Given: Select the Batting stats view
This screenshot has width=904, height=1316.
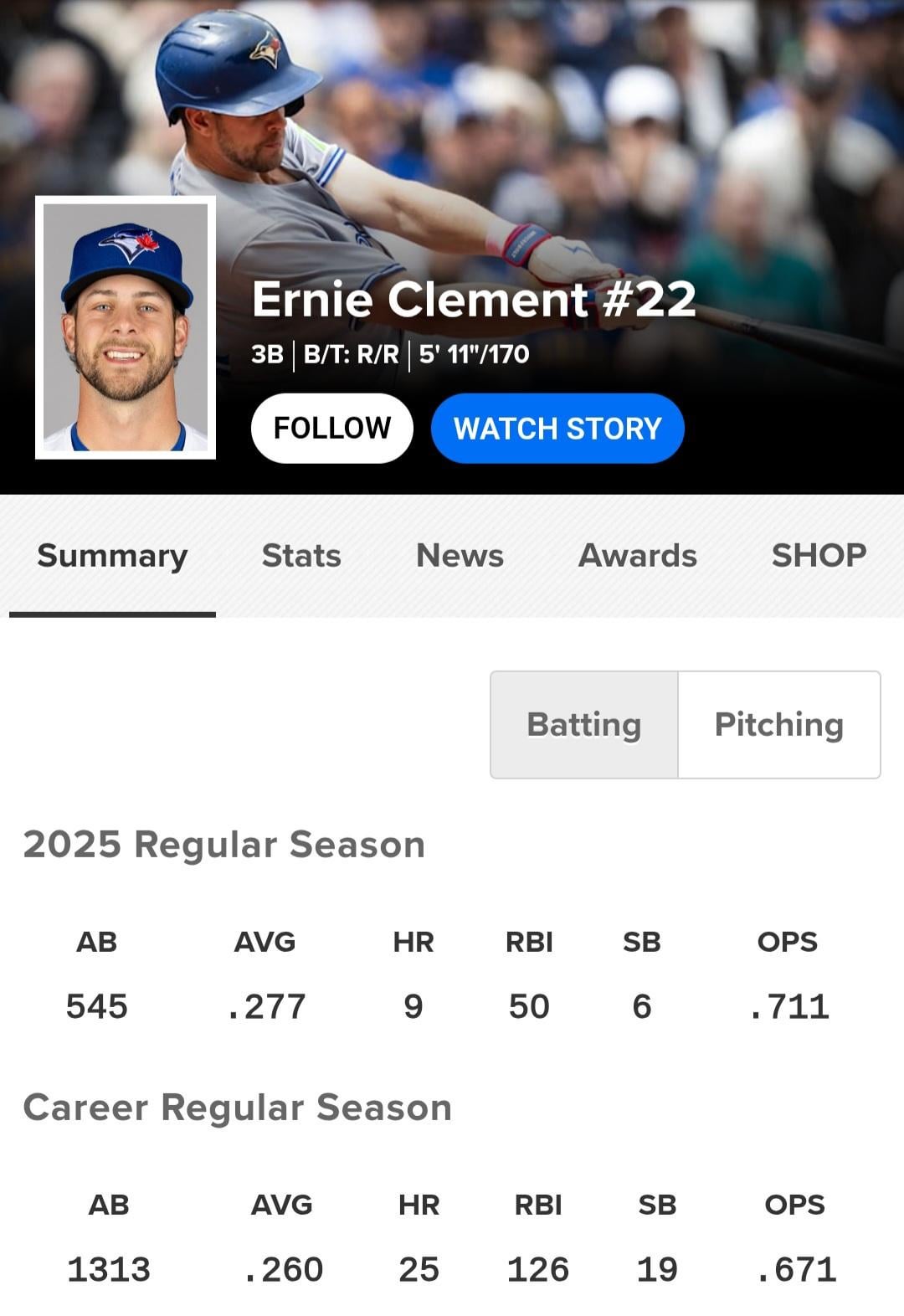Looking at the screenshot, I should [584, 725].
